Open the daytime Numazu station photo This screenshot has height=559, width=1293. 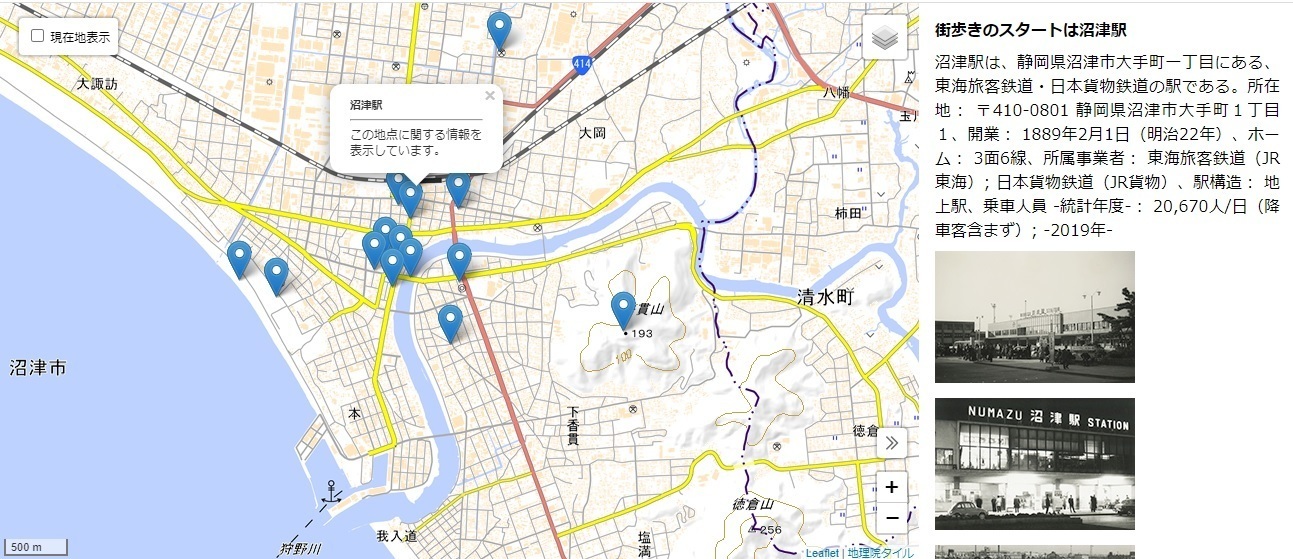click(1034, 317)
